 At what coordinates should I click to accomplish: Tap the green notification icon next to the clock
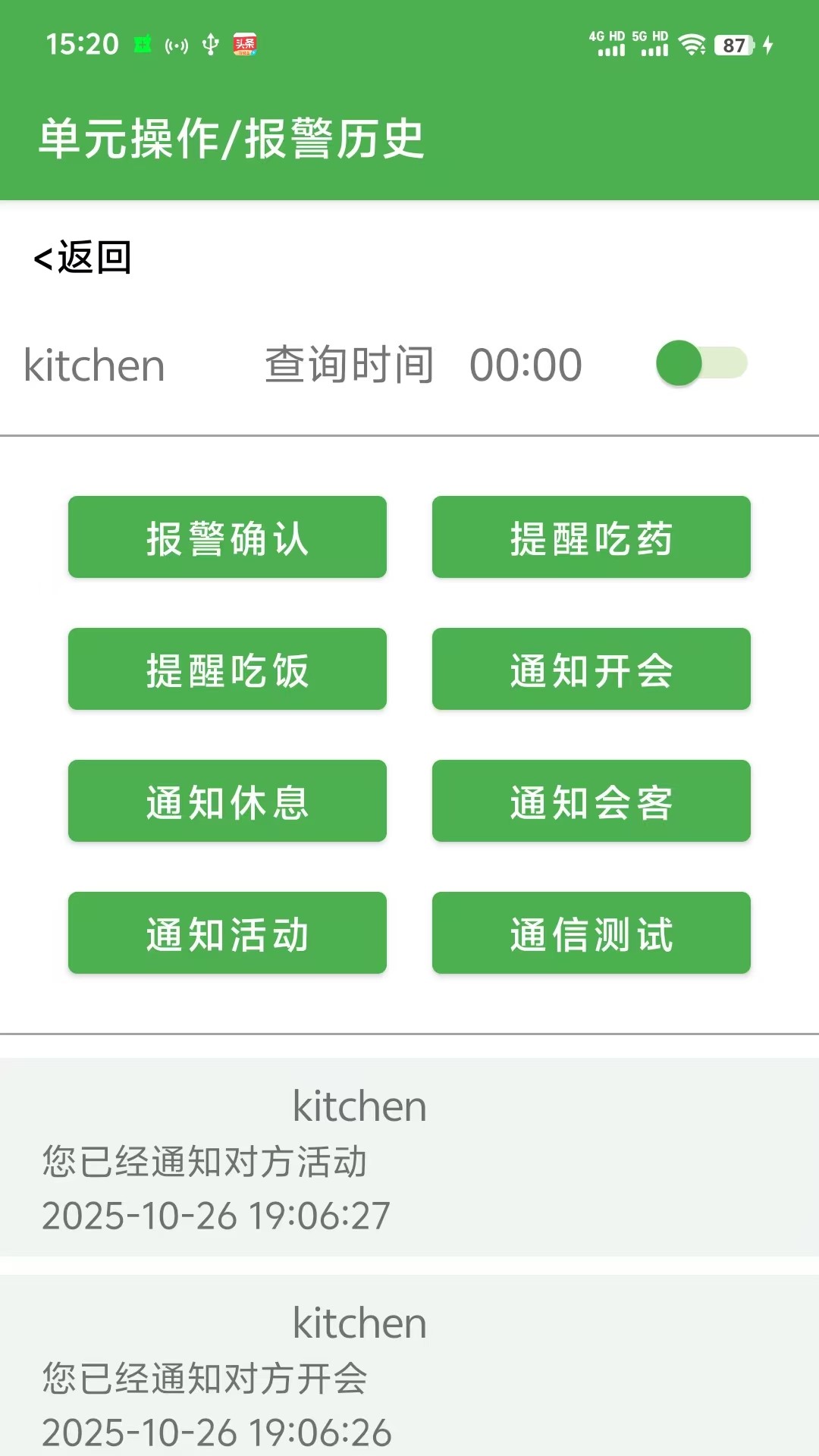(143, 44)
